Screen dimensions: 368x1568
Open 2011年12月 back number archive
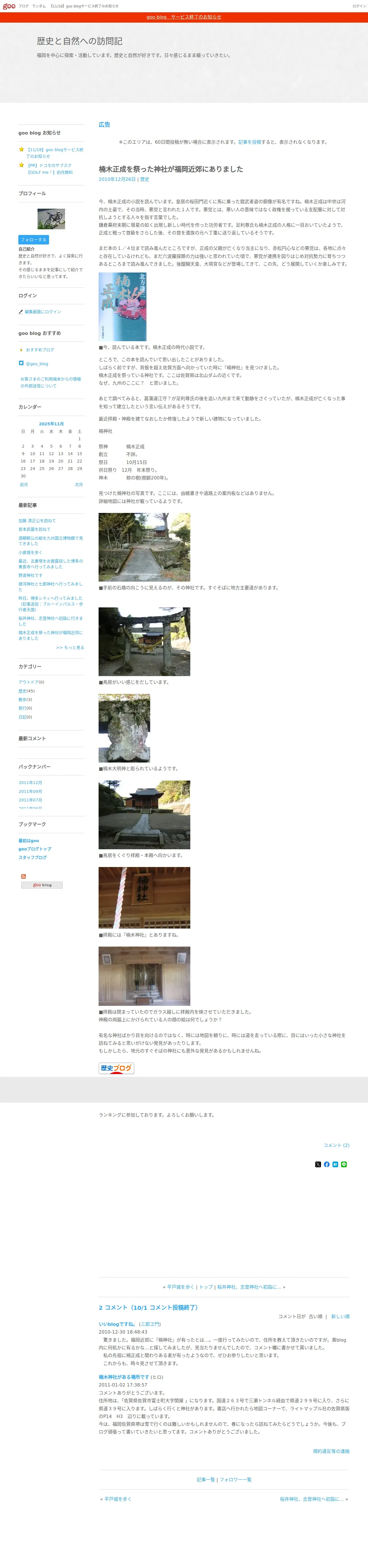coord(30,783)
